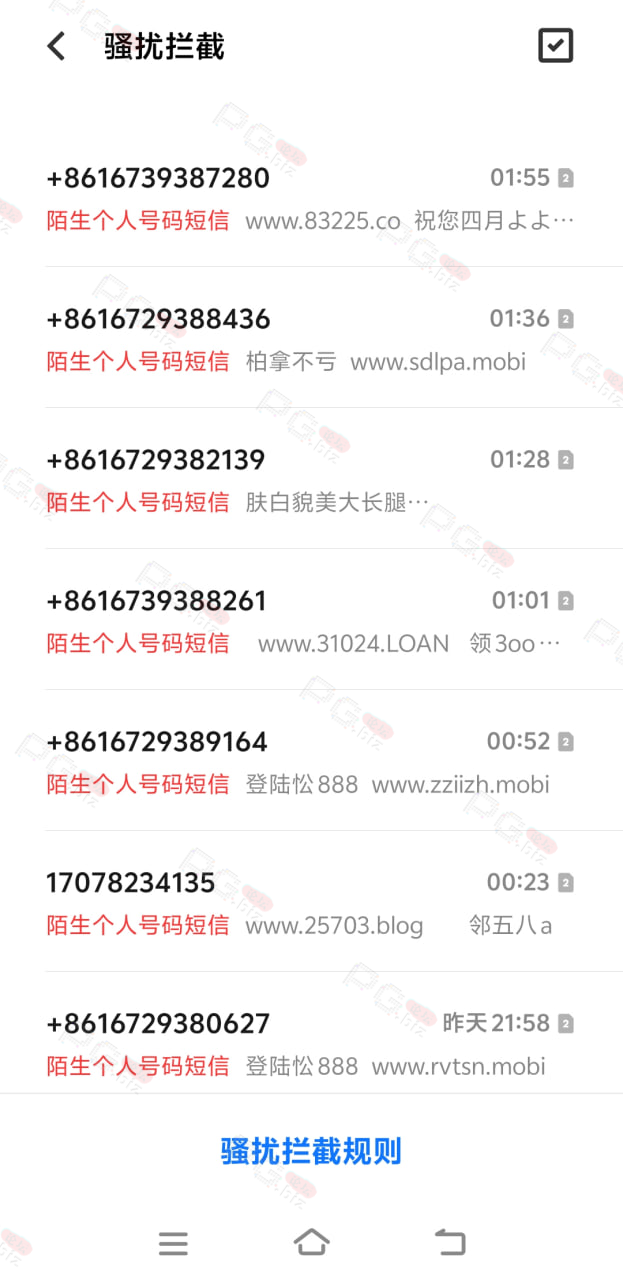Open blocked message from +8616729388436

click(311, 338)
